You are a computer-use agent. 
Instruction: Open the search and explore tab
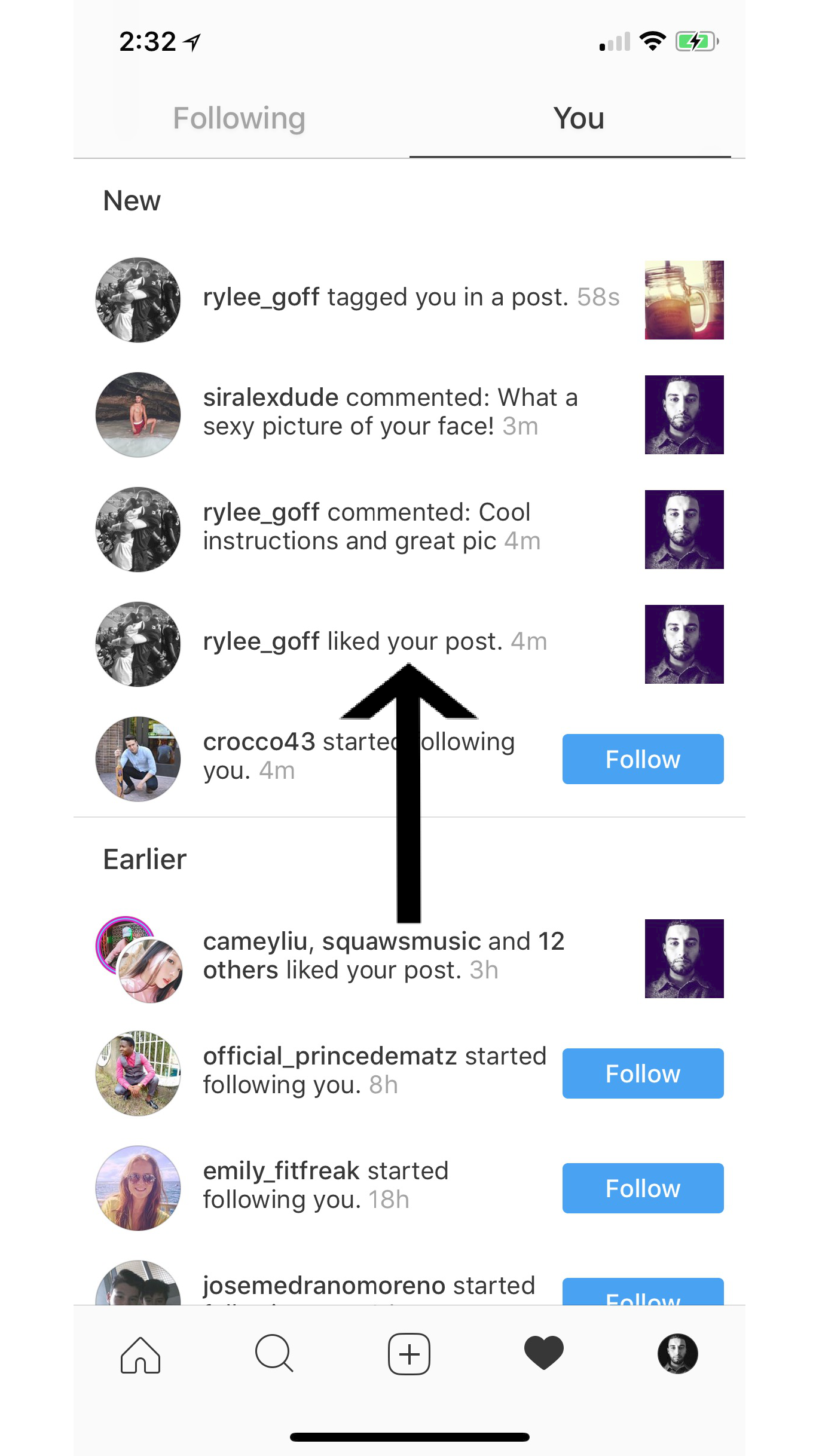[x=274, y=1354]
